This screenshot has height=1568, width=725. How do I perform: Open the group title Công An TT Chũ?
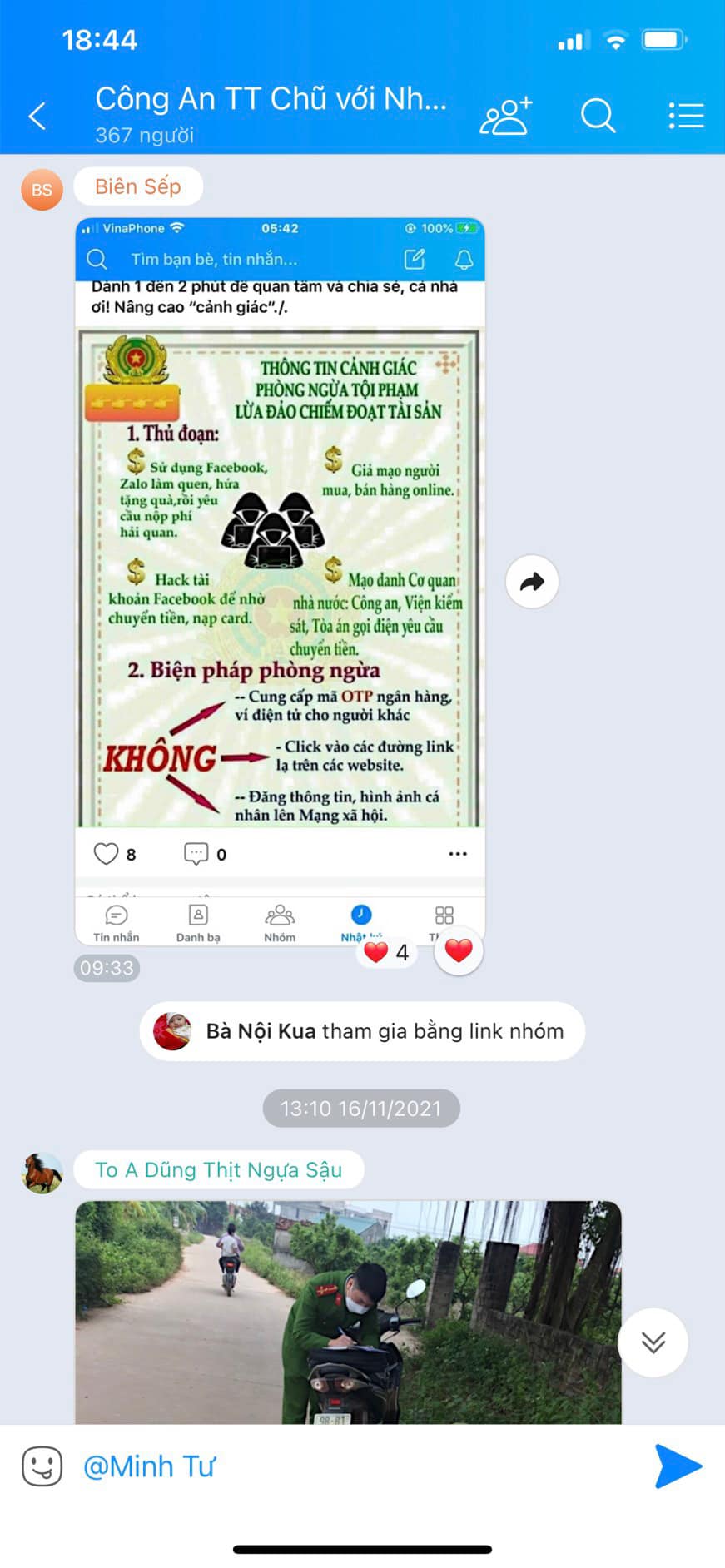pos(271,100)
